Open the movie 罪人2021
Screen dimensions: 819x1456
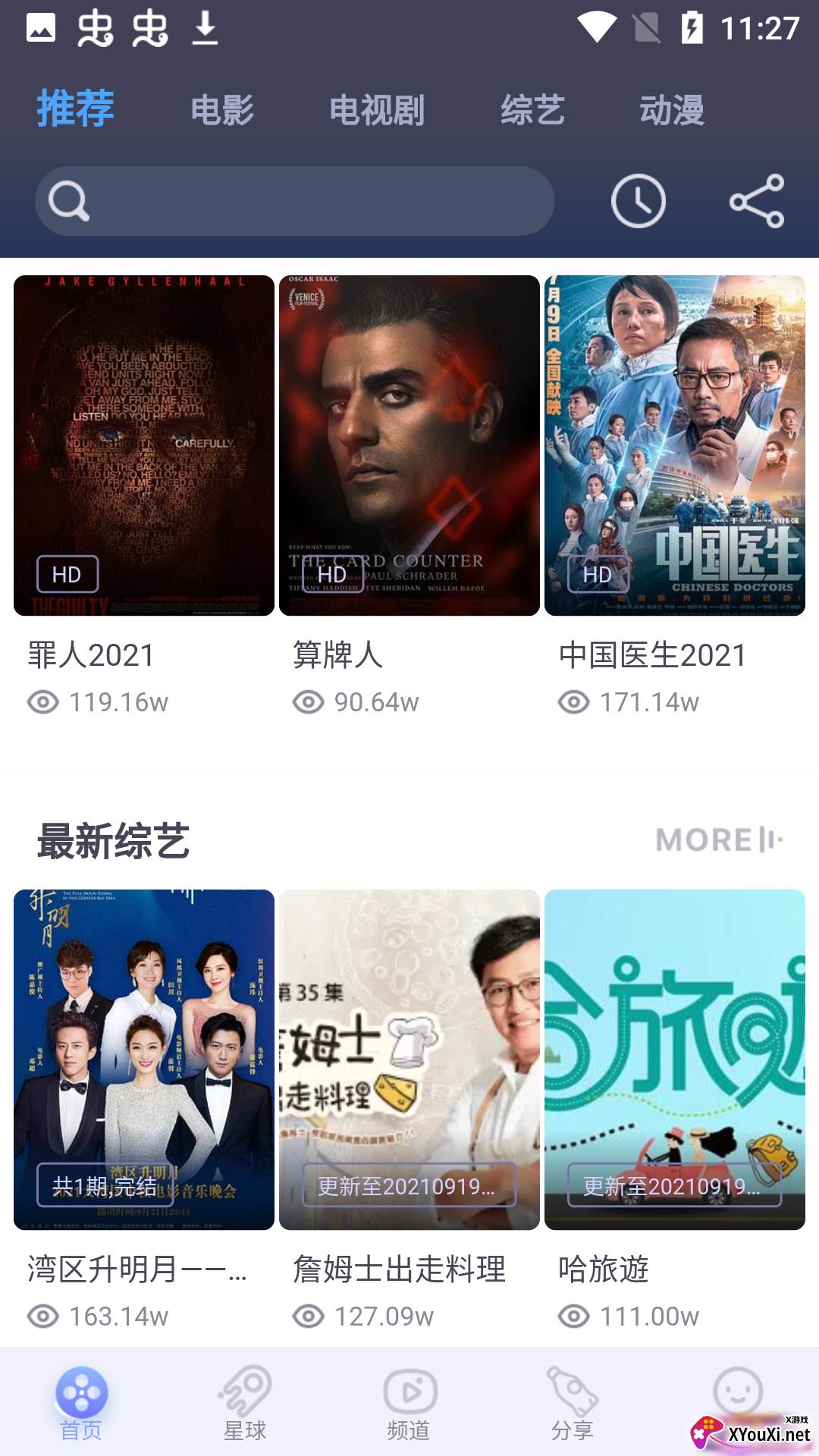pyautogui.click(x=144, y=446)
